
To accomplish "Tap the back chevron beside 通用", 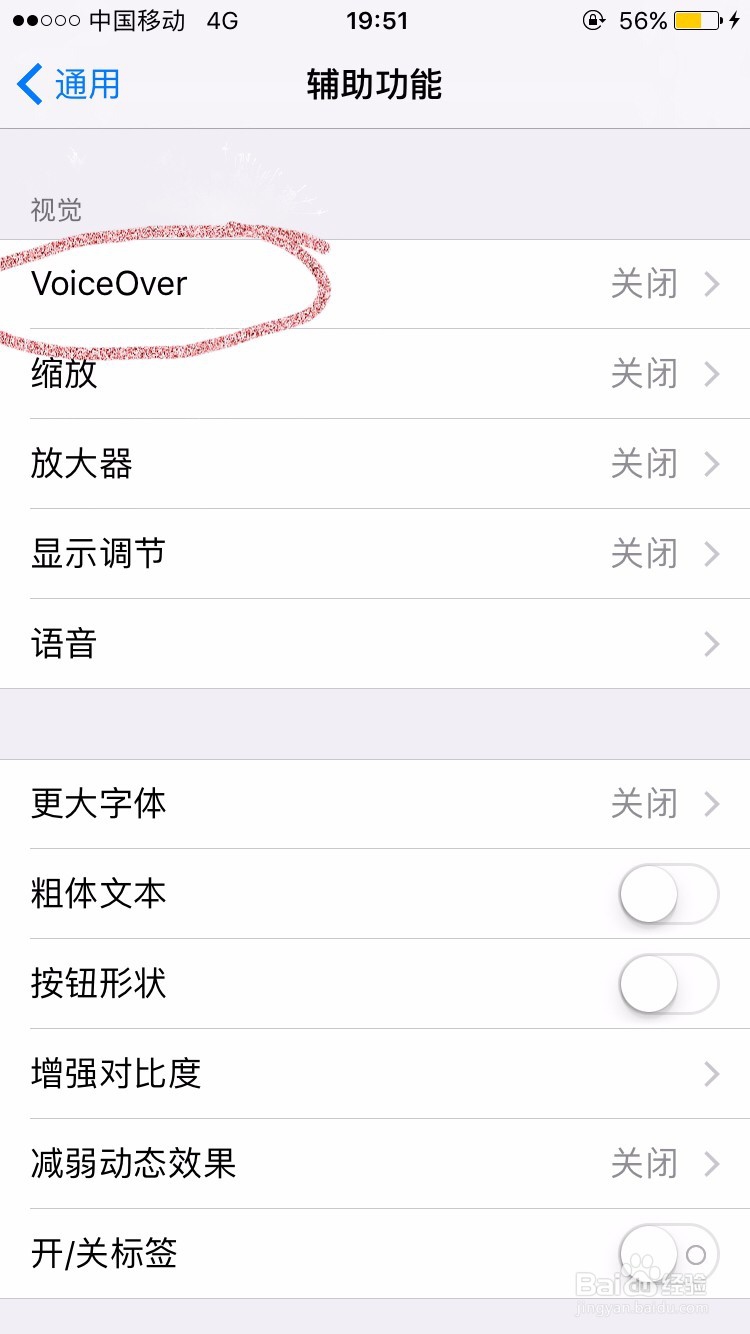I will [27, 86].
